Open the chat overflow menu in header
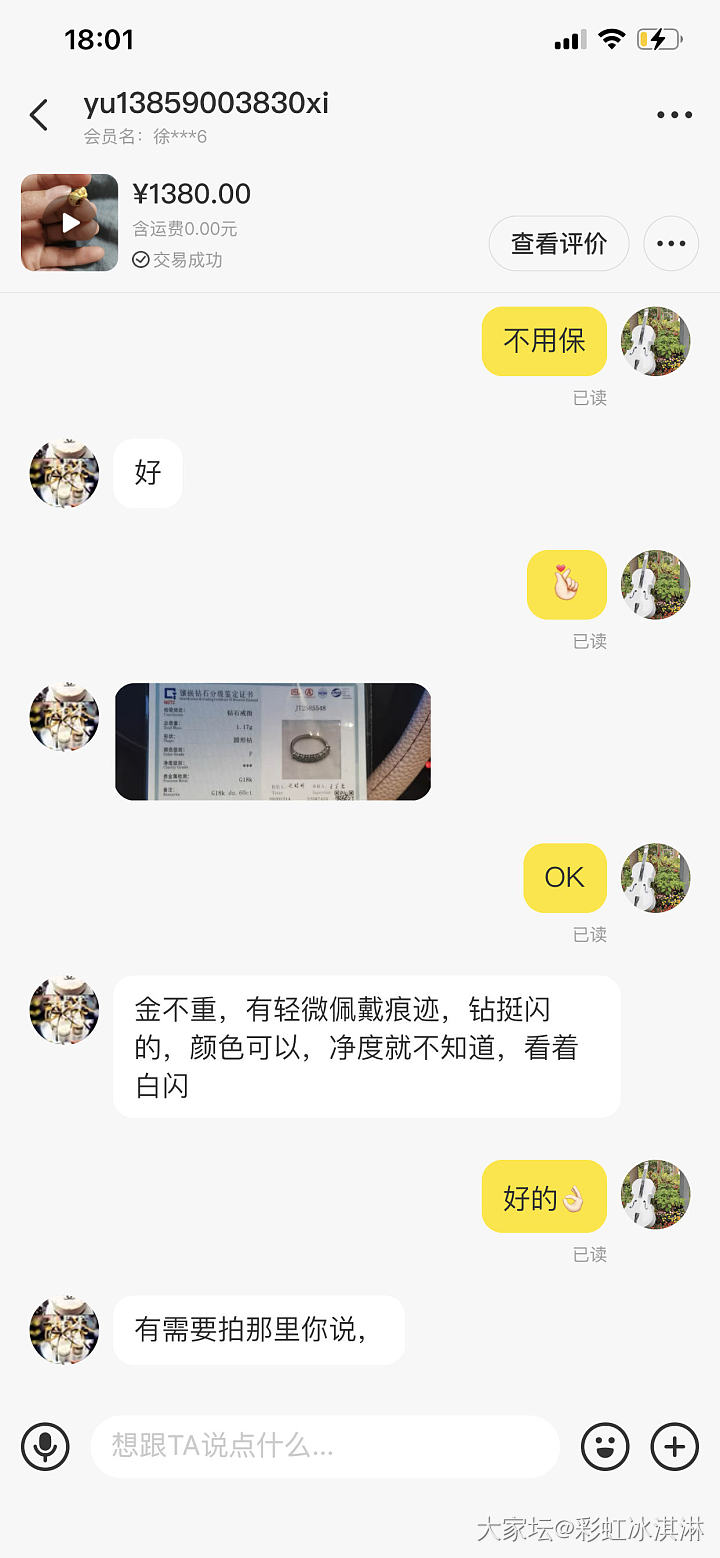Image resolution: width=720 pixels, height=1558 pixels. [674, 115]
